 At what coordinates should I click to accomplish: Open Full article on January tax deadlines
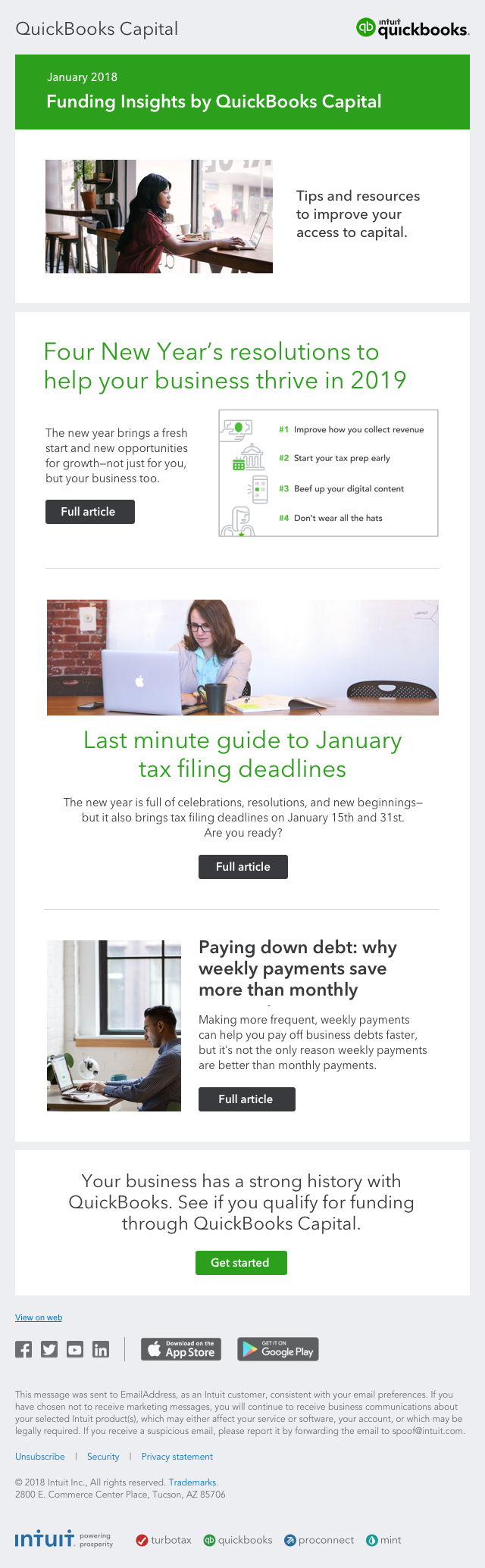coord(242,867)
